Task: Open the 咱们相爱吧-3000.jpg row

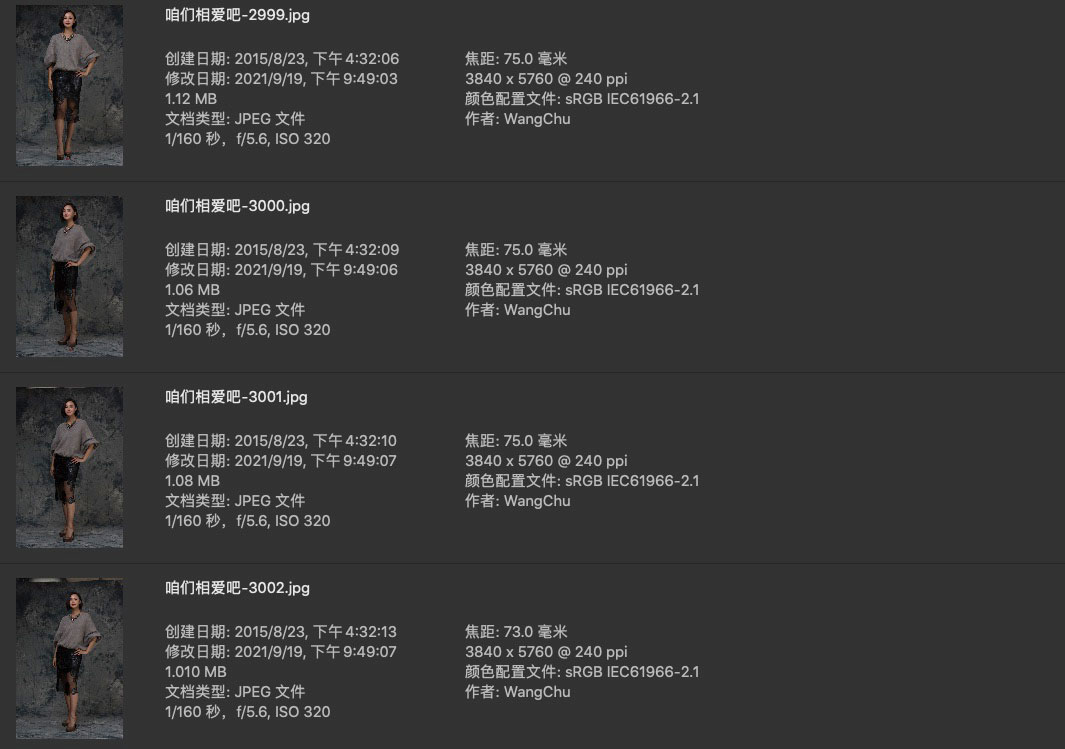Action: (238, 206)
